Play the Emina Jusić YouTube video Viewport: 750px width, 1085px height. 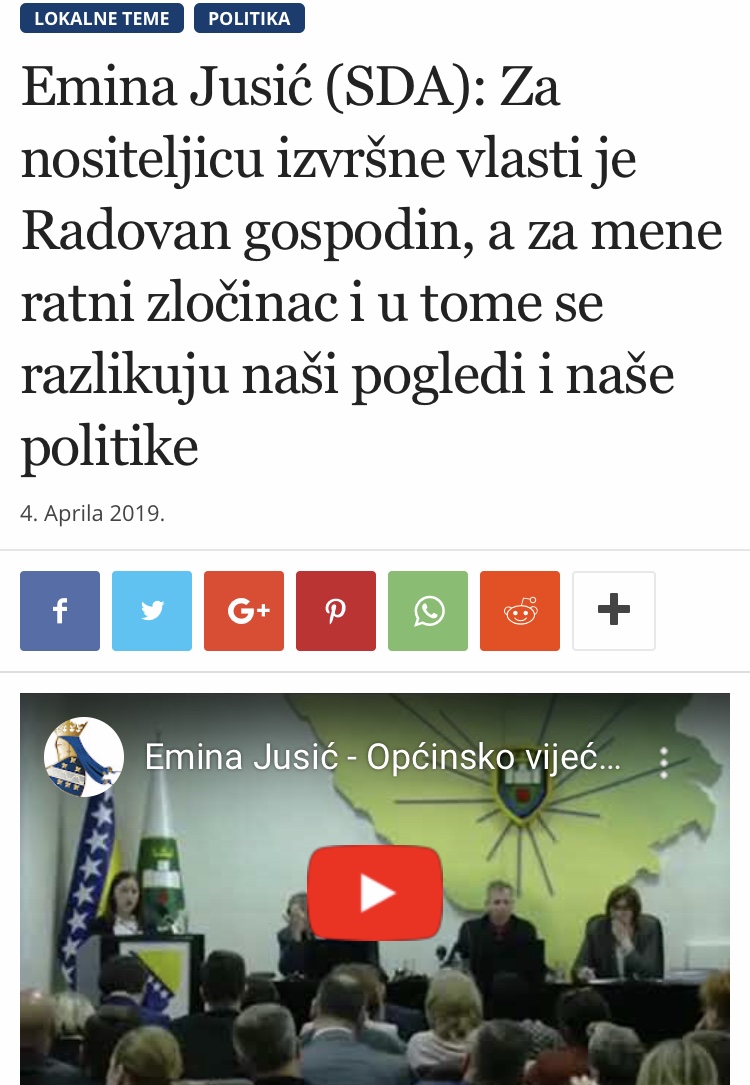coord(375,892)
